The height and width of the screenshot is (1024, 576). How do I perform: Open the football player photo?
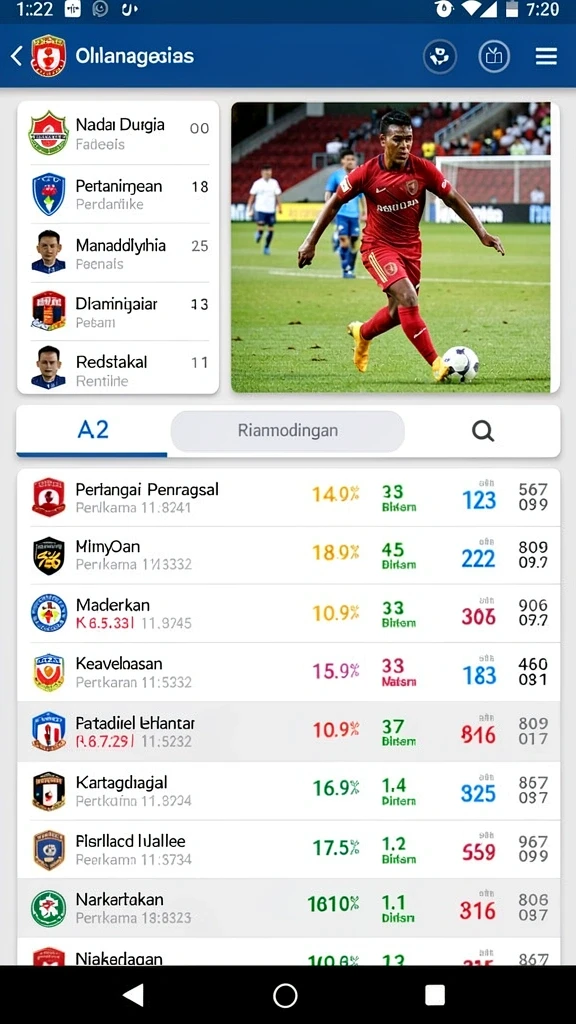(395, 248)
